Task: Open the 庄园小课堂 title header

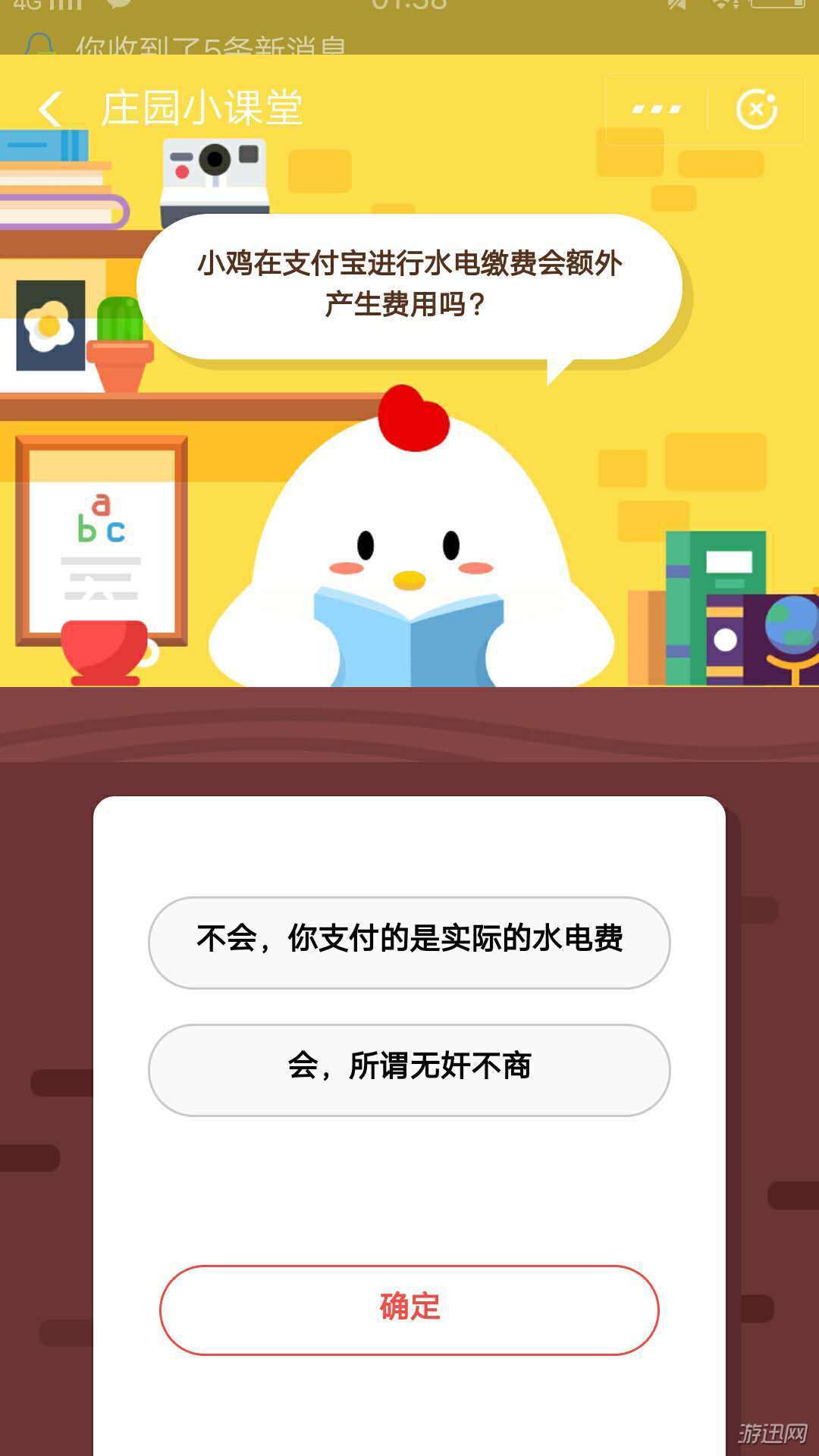Action: tap(203, 108)
